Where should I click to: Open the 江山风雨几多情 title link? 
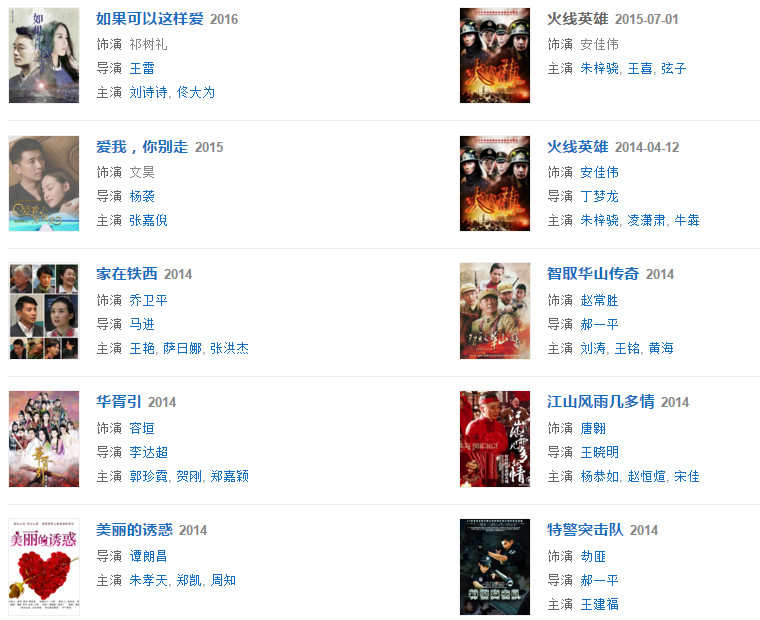point(600,402)
